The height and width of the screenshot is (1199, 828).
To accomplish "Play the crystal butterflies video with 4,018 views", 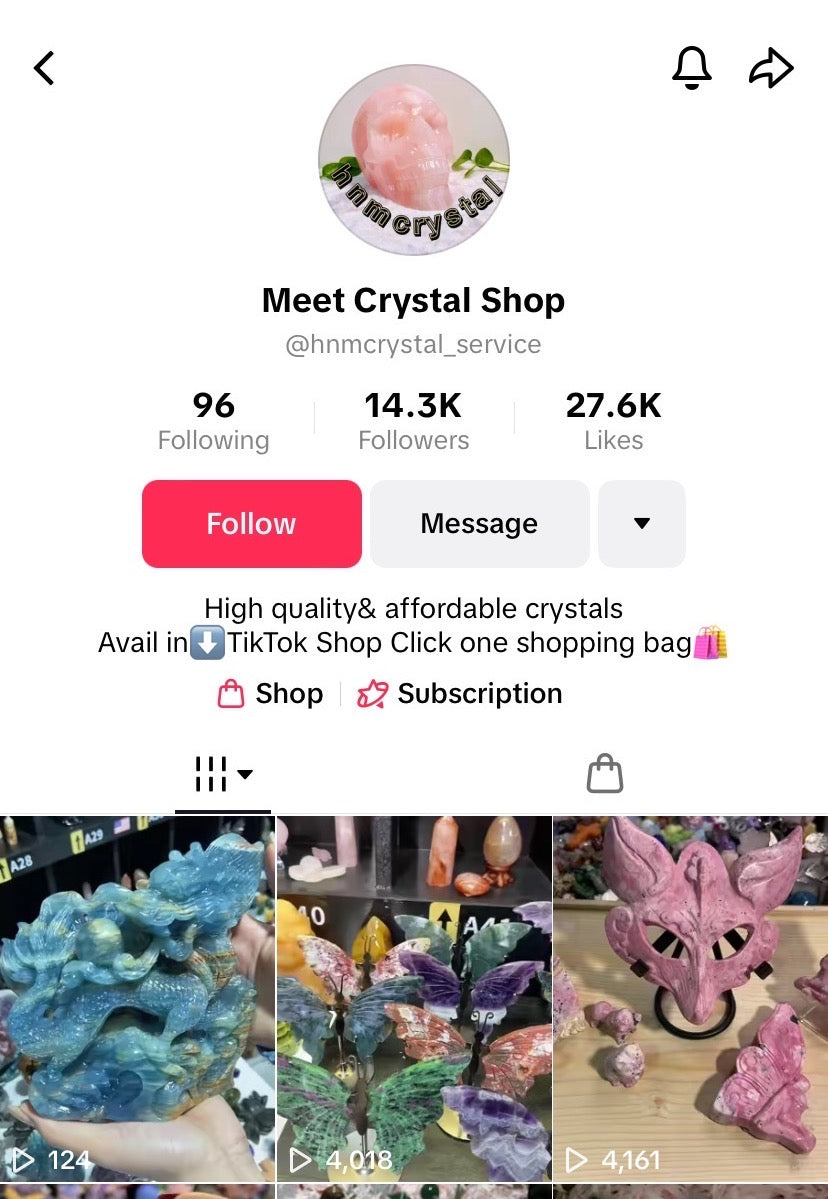I will (x=413, y=998).
